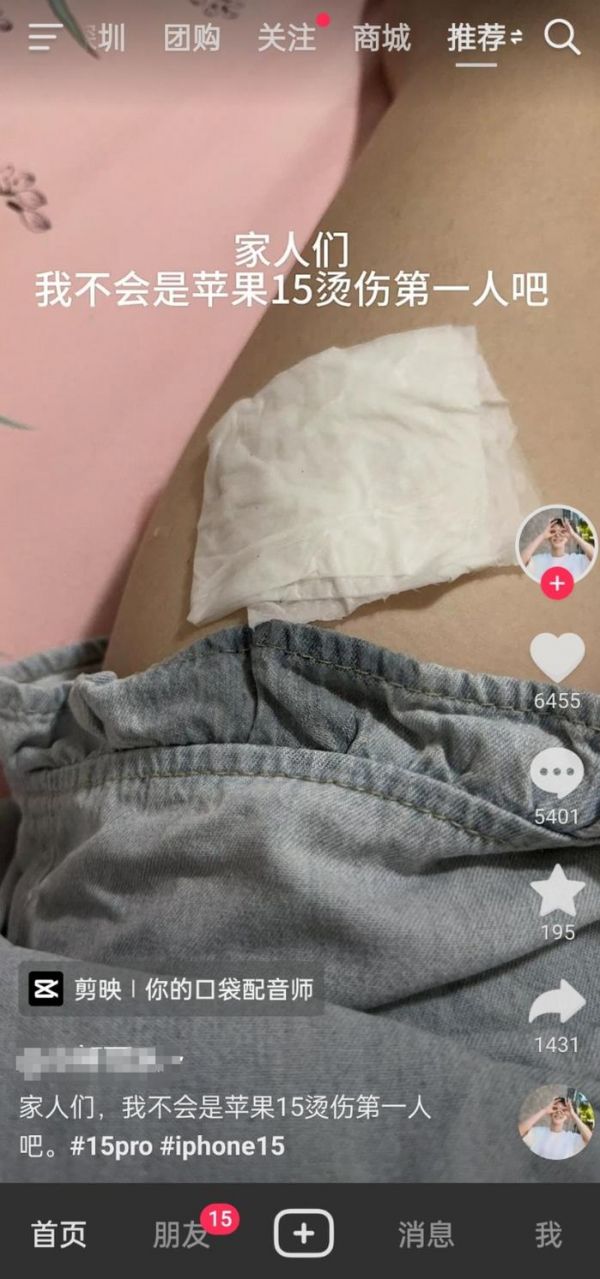
Task: Open the 剪映 你的口袋配音师 link
Action: pyautogui.click(x=175, y=990)
